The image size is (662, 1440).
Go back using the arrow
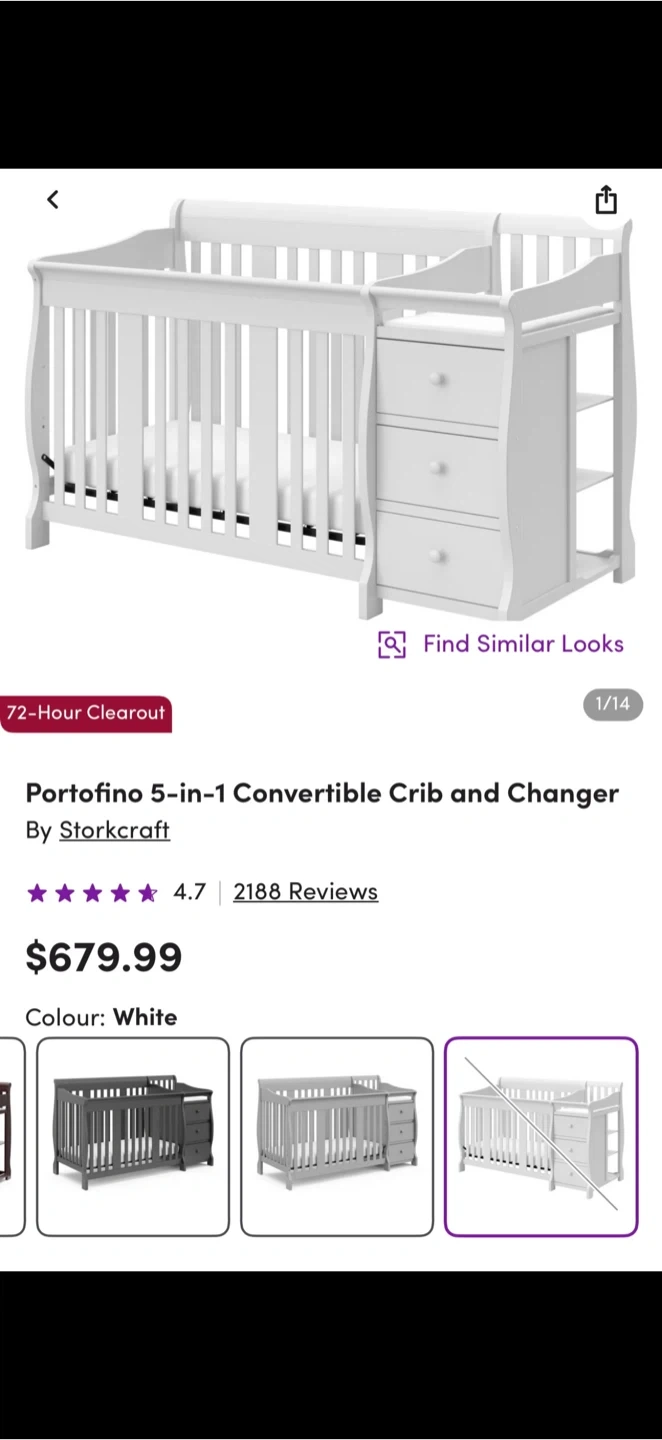pyautogui.click(x=53, y=200)
